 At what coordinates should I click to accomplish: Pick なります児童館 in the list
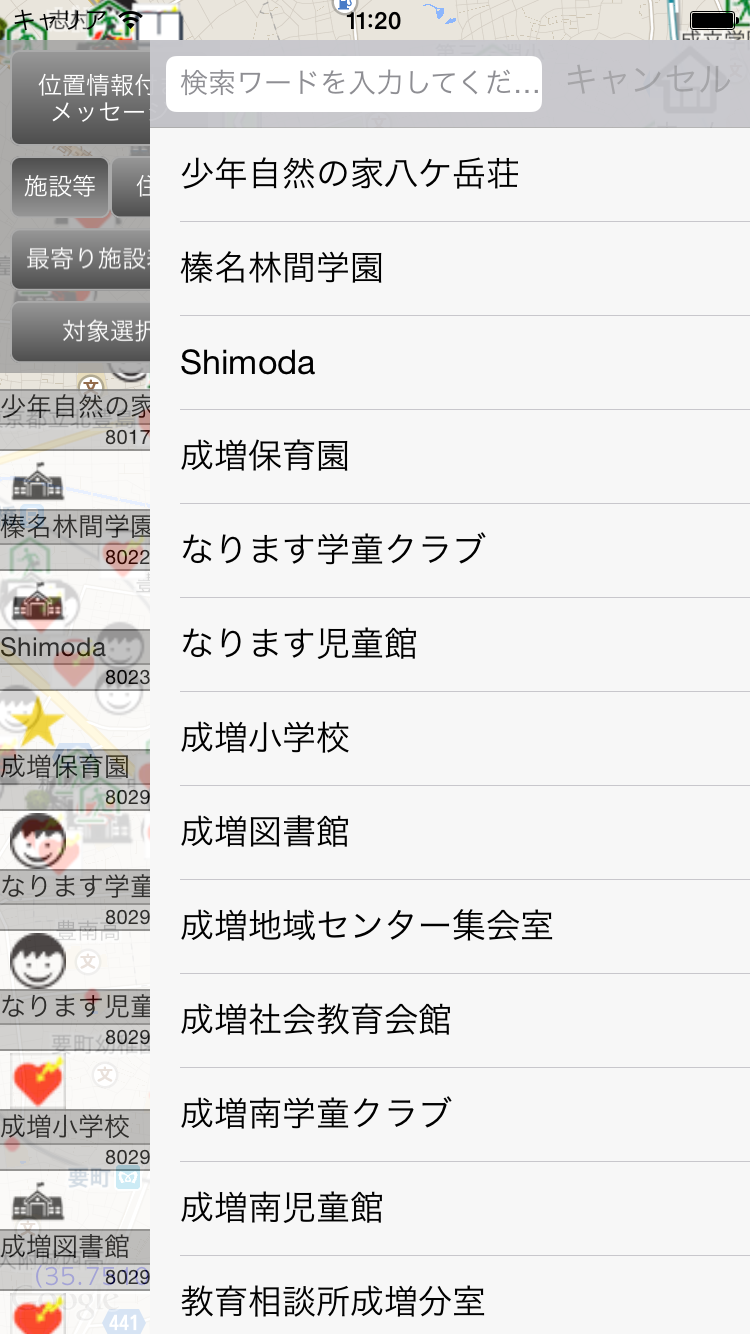[x=450, y=645]
